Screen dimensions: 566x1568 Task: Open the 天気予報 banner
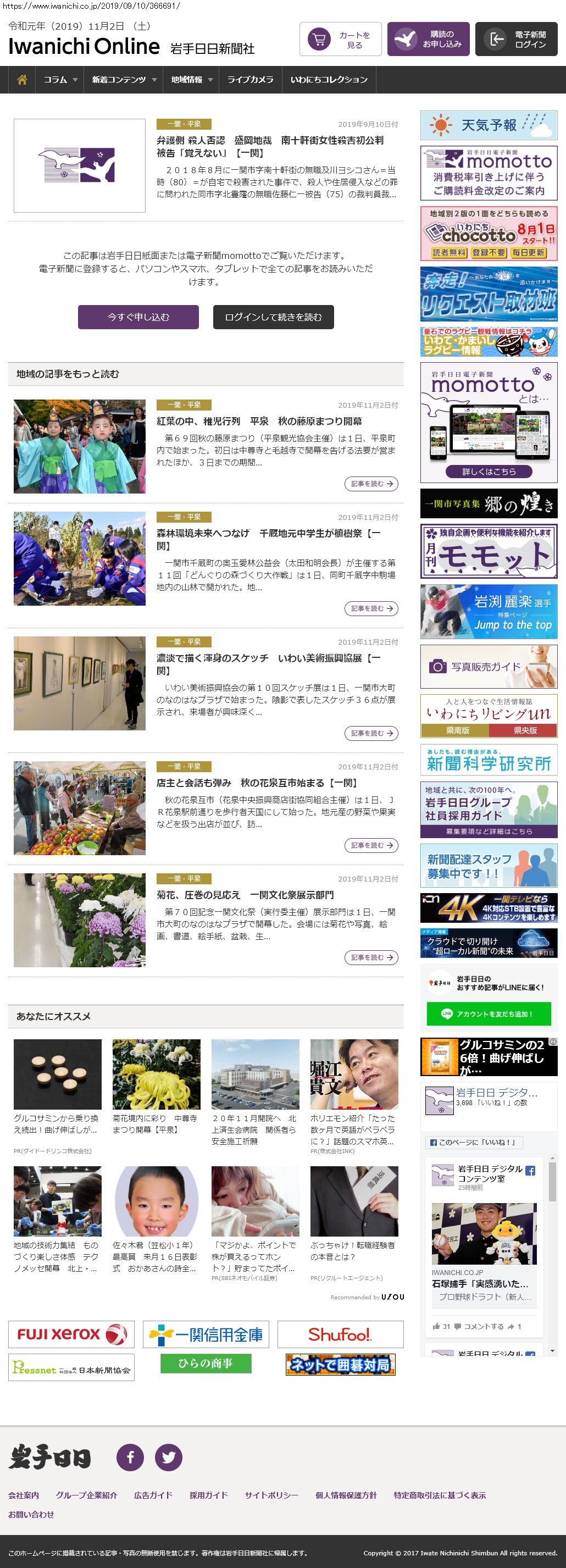(x=488, y=125)
